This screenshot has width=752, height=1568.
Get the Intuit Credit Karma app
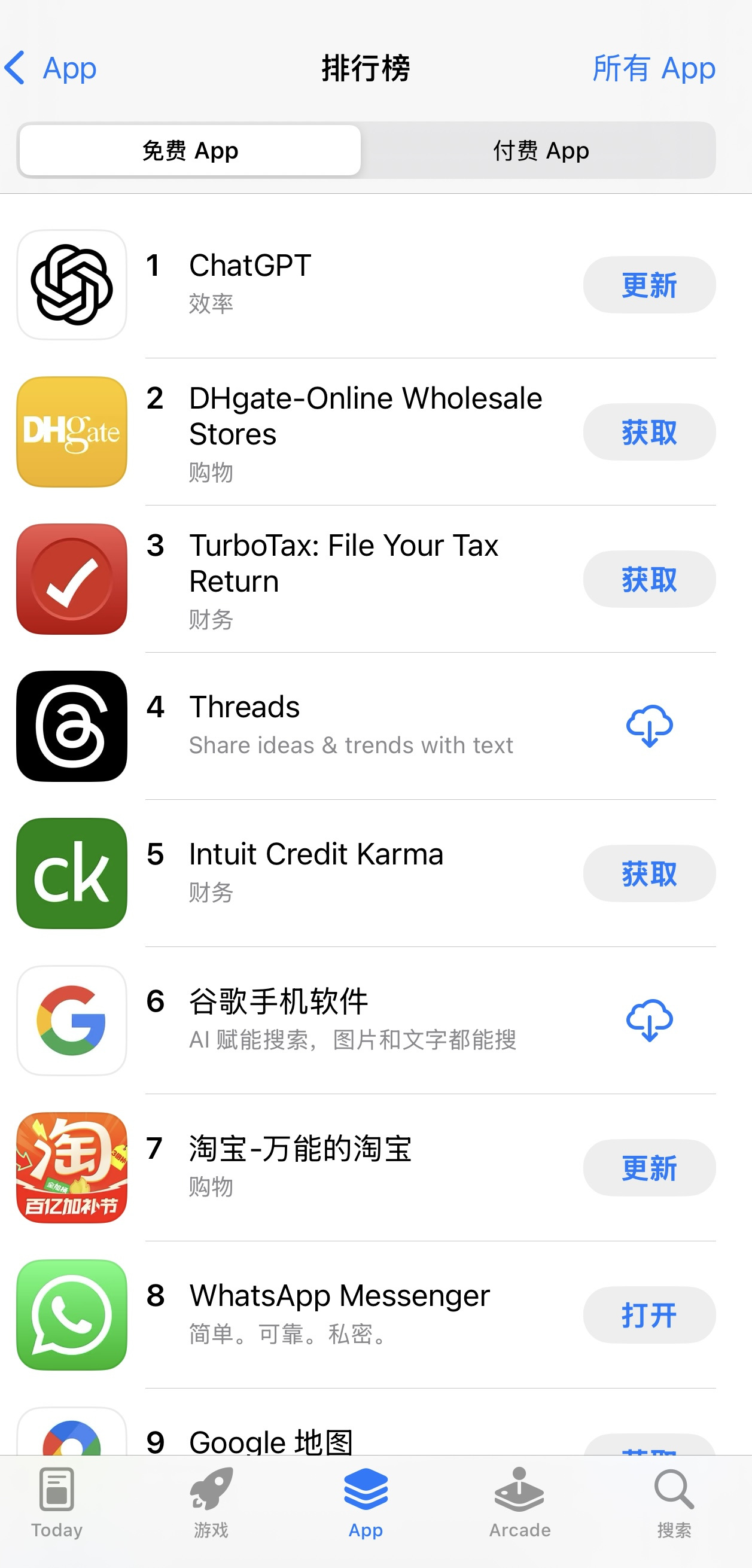pos(649,873)
